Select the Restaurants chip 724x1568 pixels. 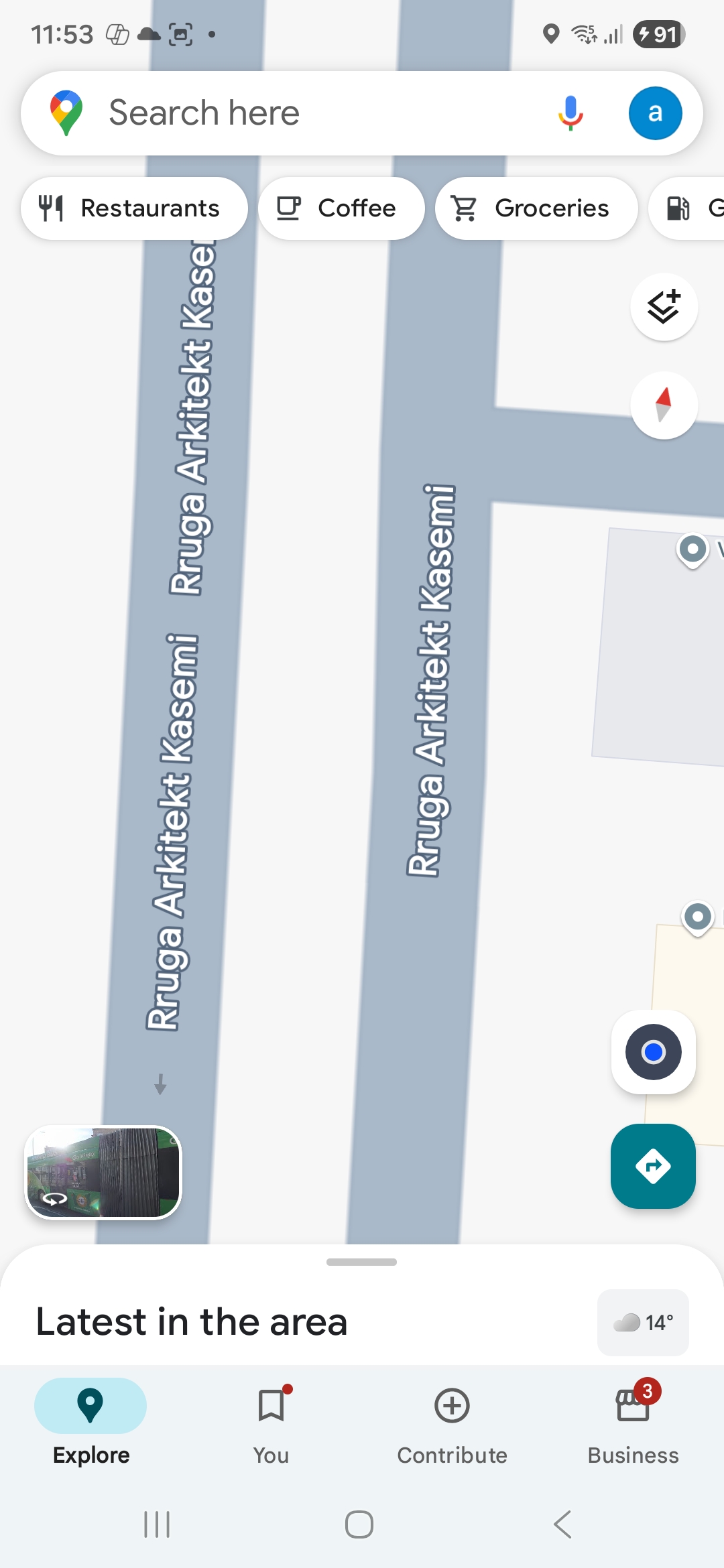[134, 208]
